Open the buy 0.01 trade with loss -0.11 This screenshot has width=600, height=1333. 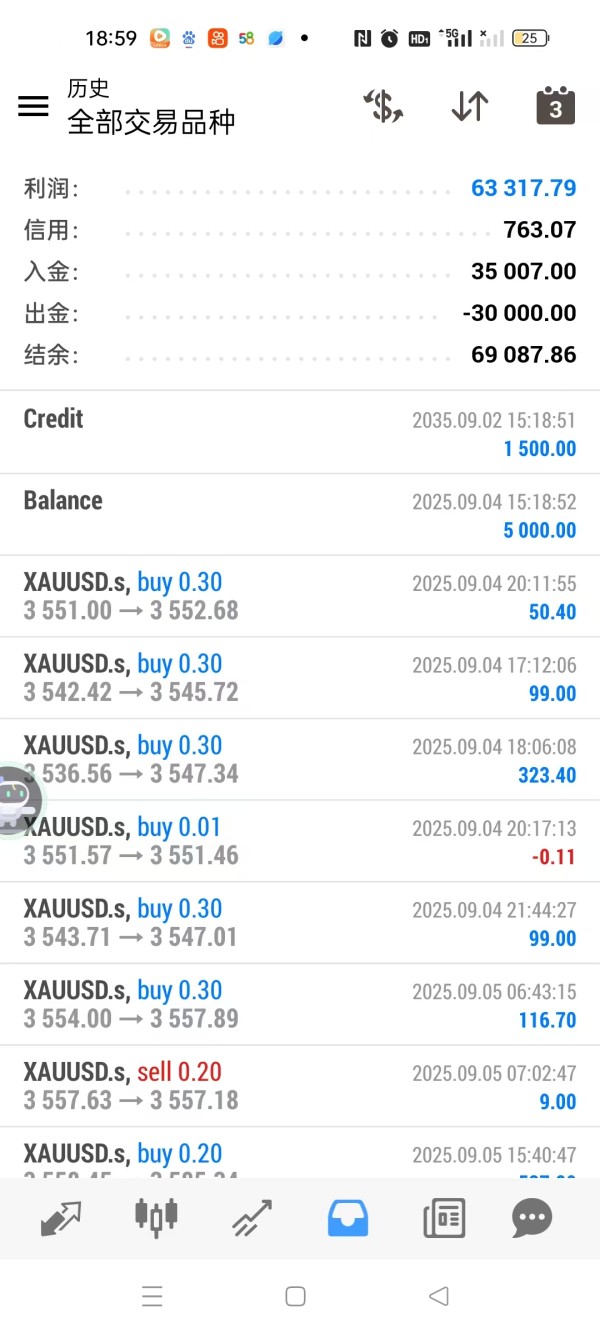(x=300, y=842)
